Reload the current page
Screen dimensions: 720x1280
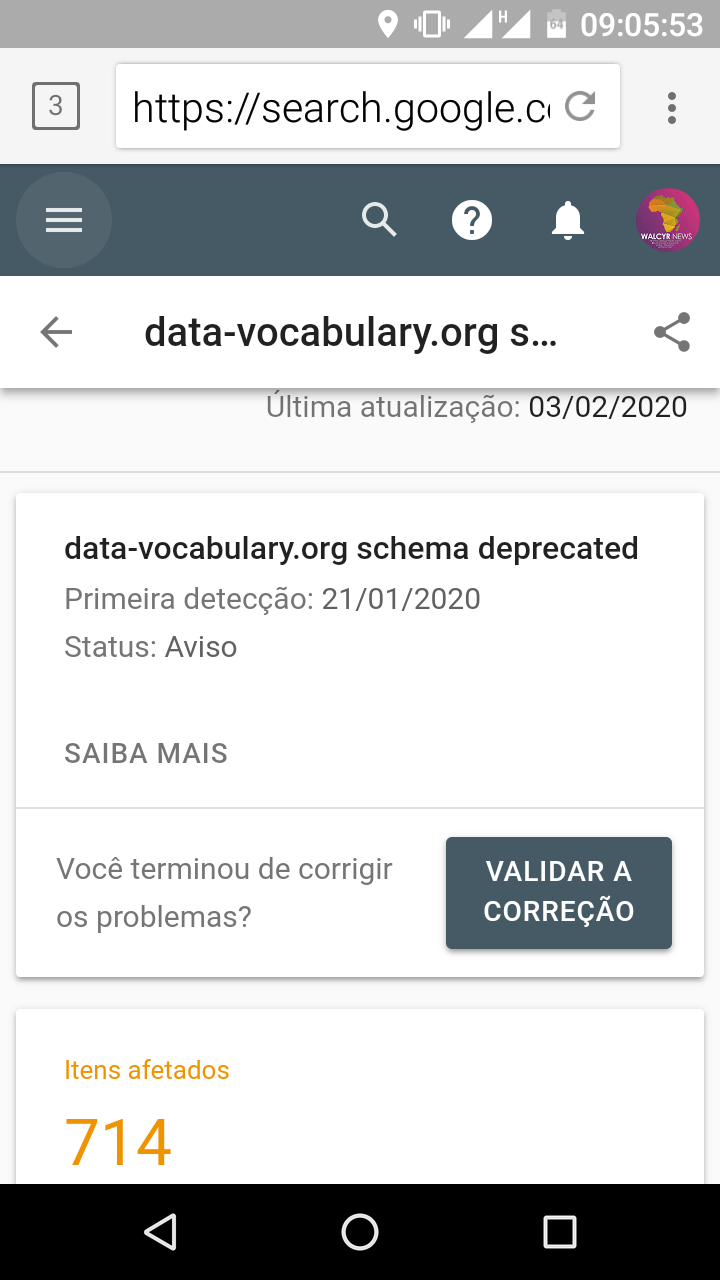click(580, 106)
